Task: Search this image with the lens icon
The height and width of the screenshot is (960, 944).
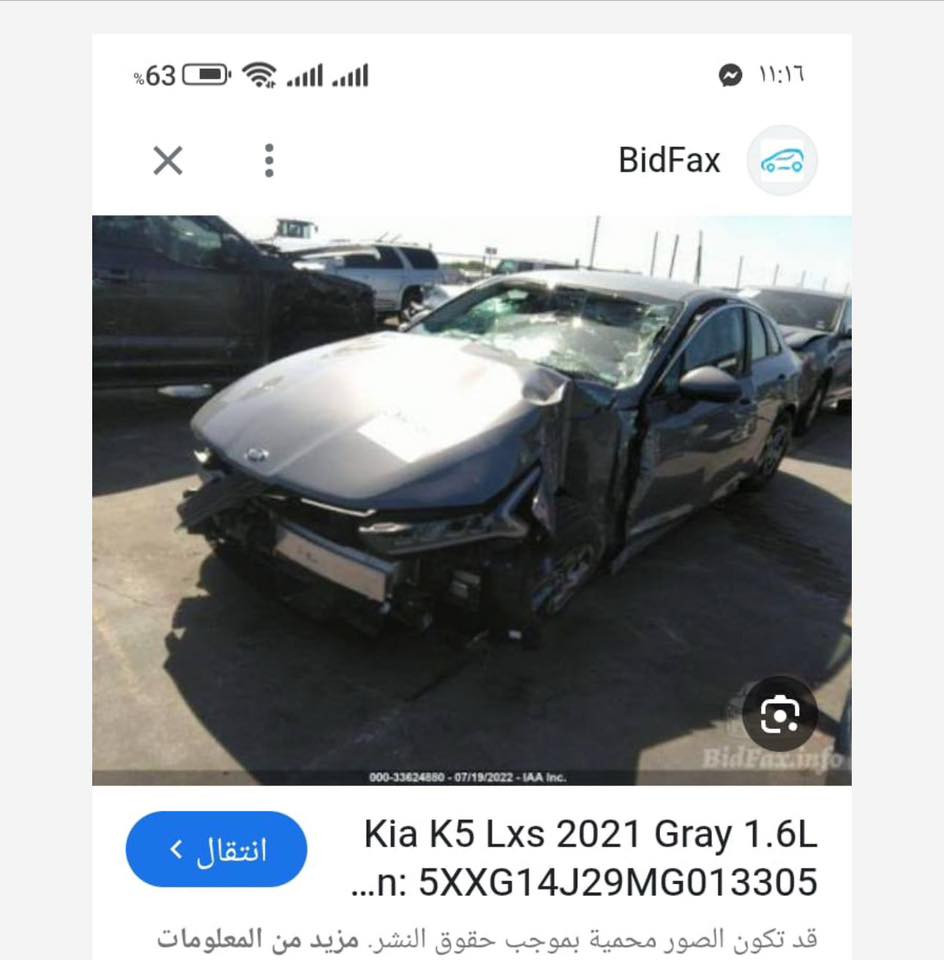Action: click(x=780, y=714)
